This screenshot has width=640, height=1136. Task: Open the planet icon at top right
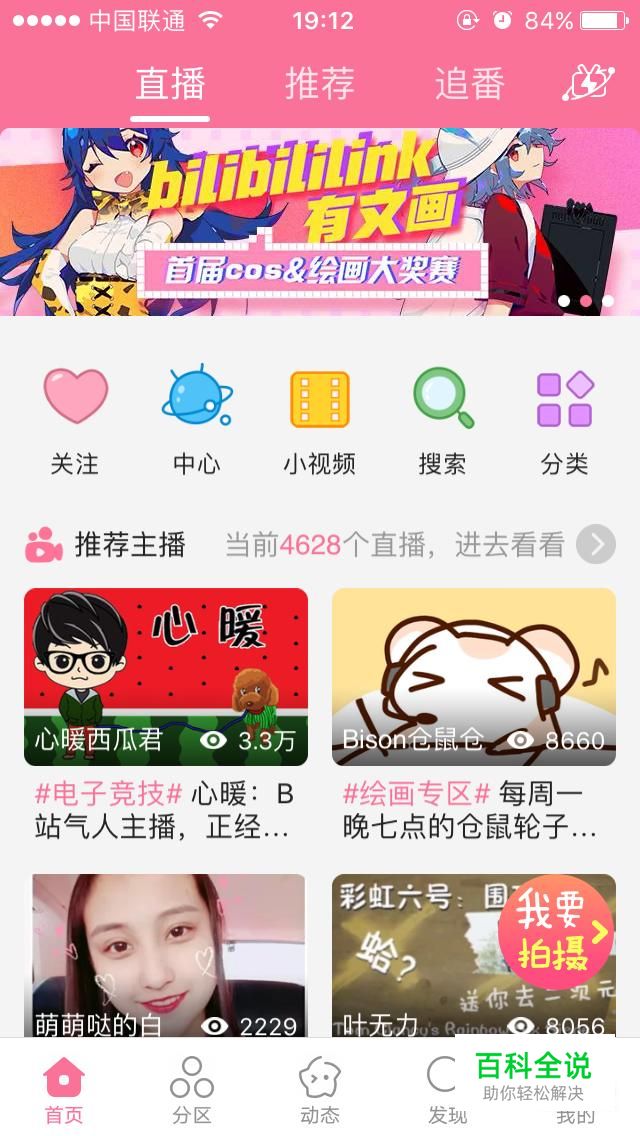(x=587, y=84)
